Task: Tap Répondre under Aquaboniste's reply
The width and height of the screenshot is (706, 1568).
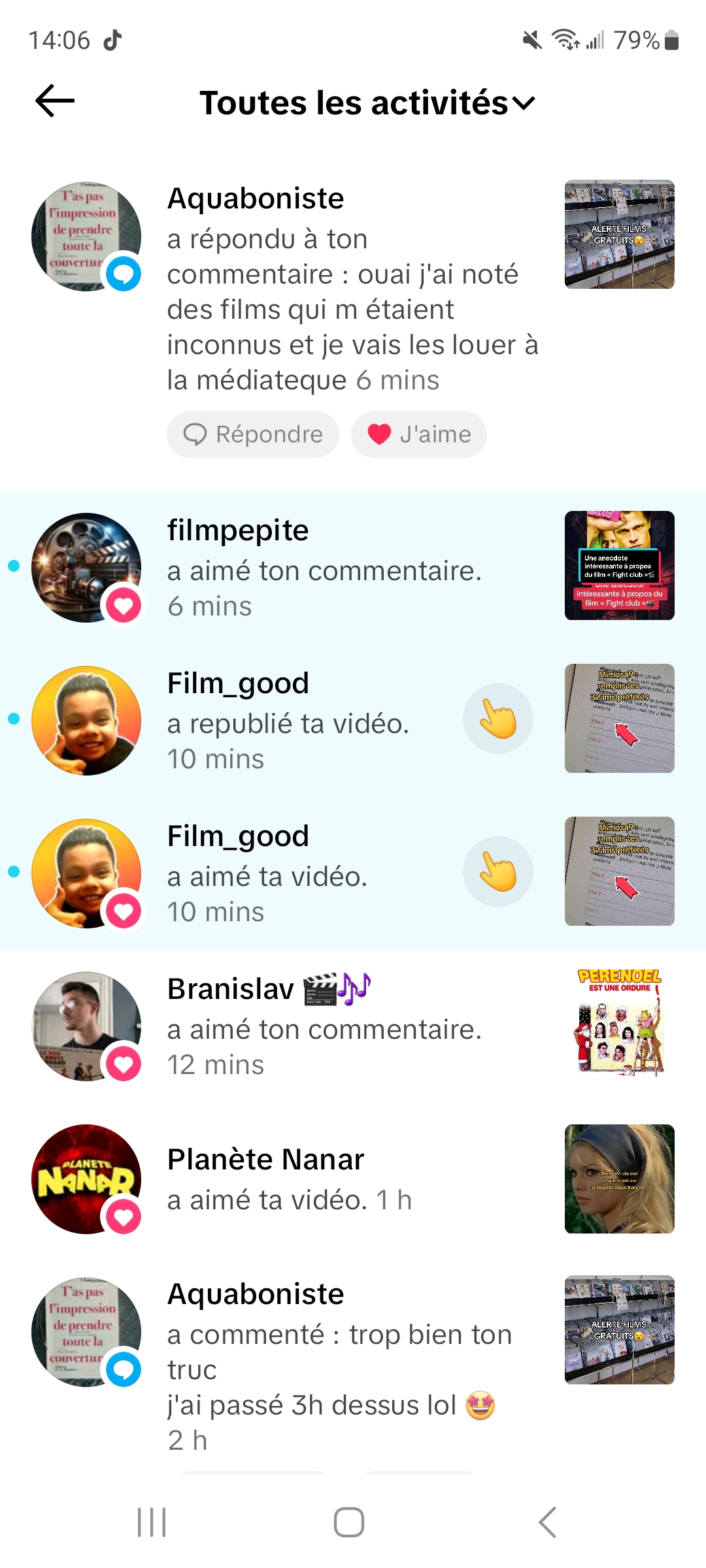Action: coord(253,434)
